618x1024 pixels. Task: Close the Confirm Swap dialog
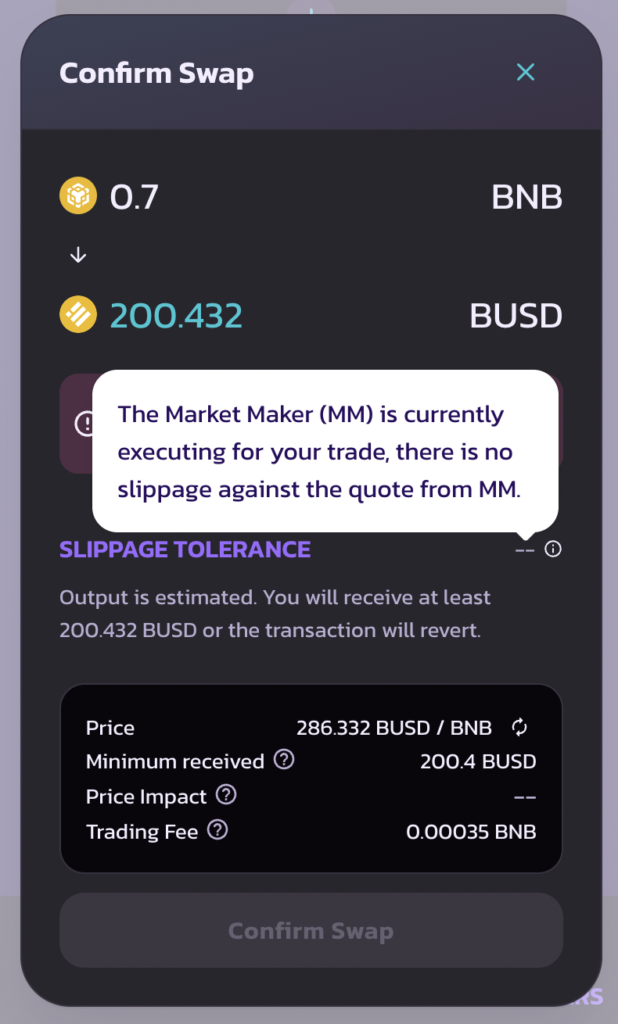click(525, 72)
